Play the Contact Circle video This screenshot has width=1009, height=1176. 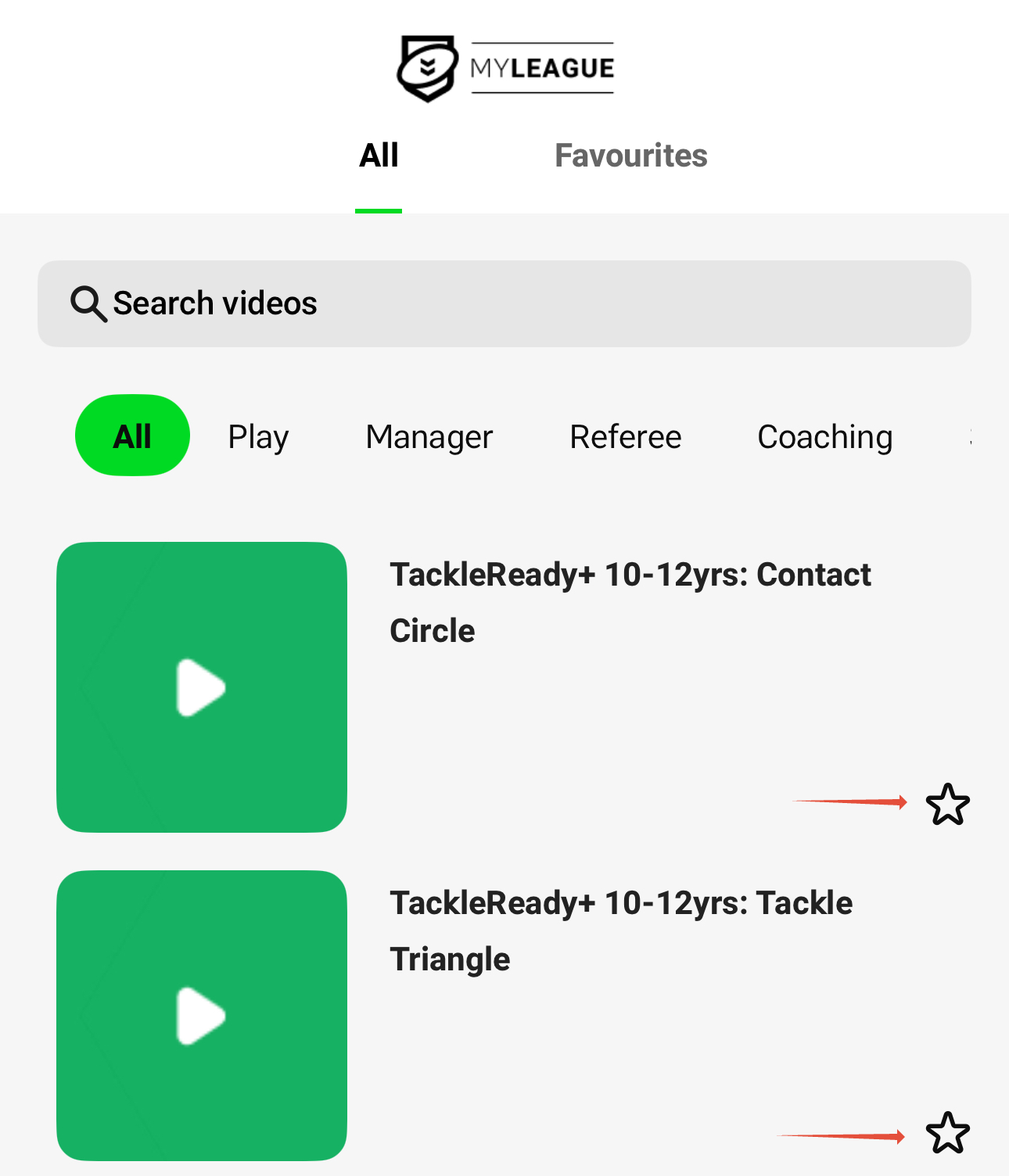pyautogui.click(x=202, y=687)
